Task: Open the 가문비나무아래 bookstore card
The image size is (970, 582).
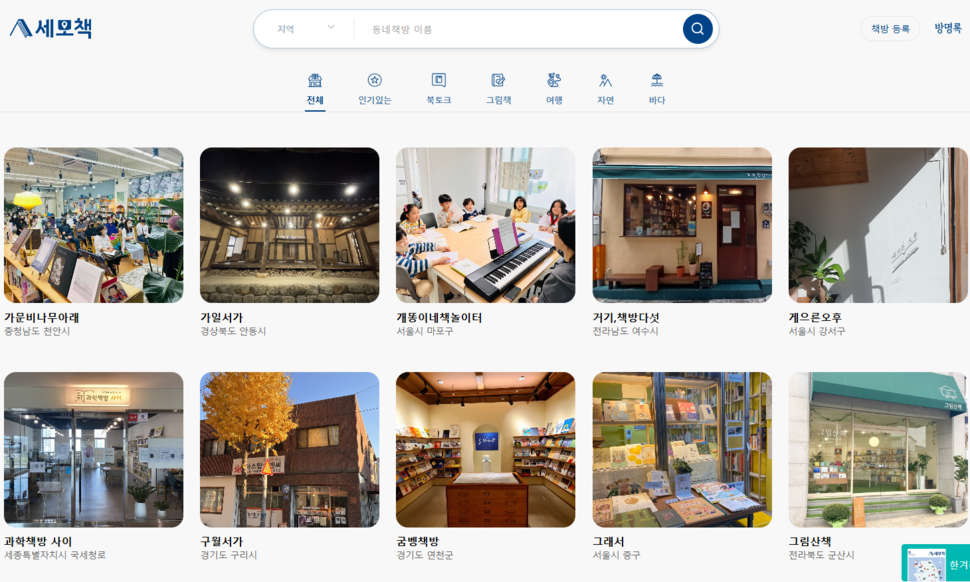Action: tap(93, 226)
